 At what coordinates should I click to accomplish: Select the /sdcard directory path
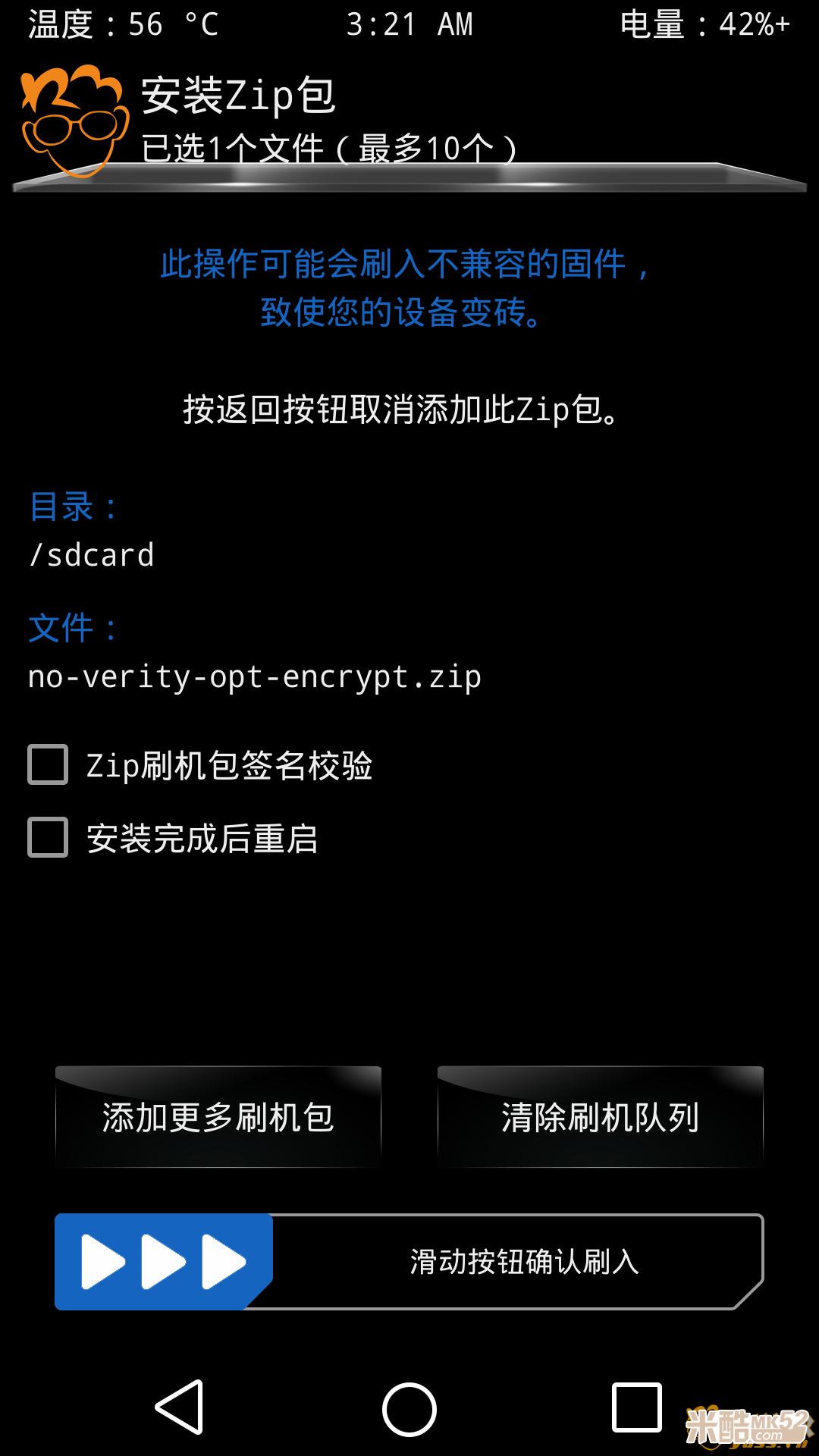(x=91, y=555)
